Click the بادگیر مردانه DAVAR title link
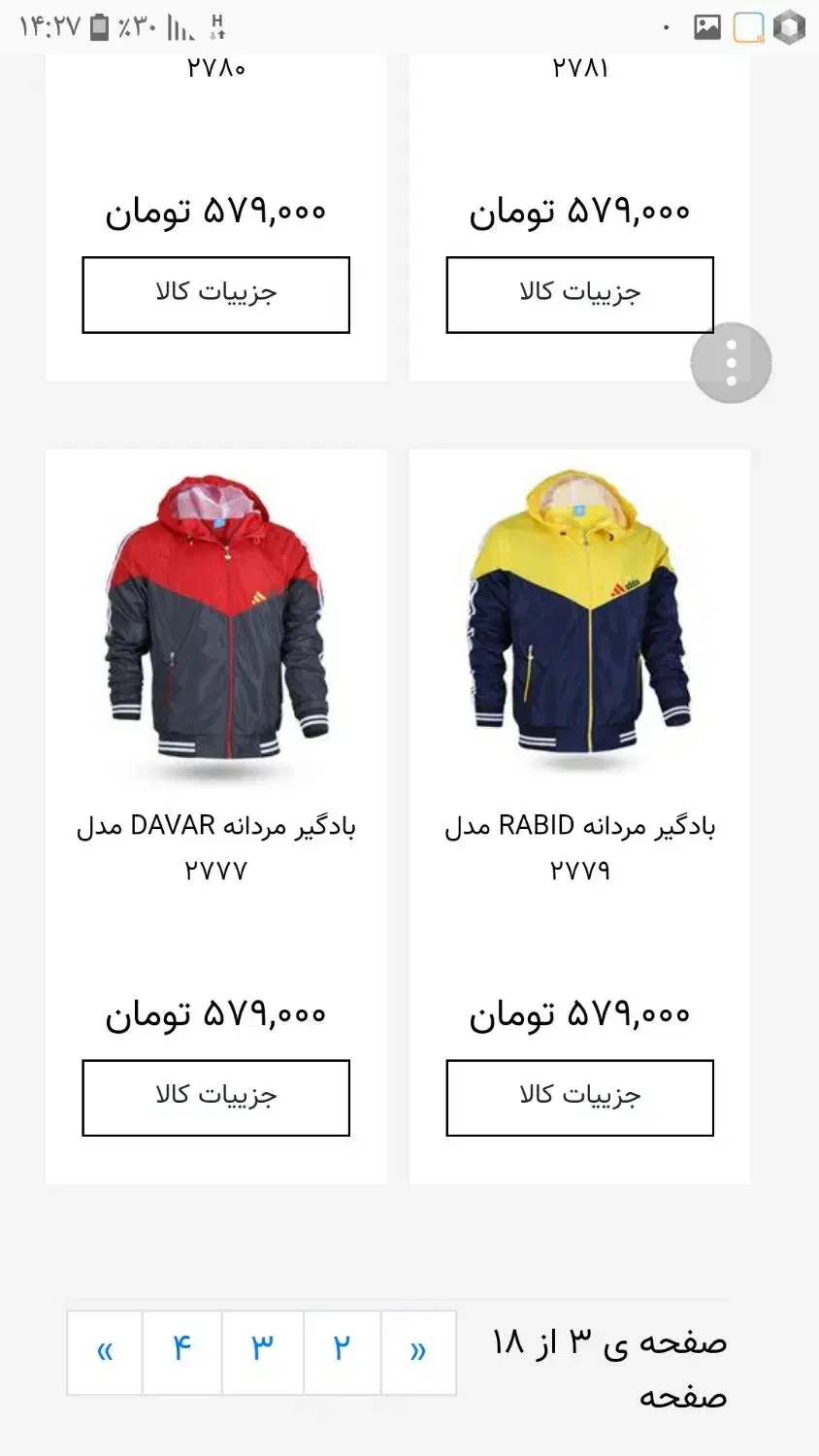This screenshot has width=819, height=1456. click(x=215, y=846)
